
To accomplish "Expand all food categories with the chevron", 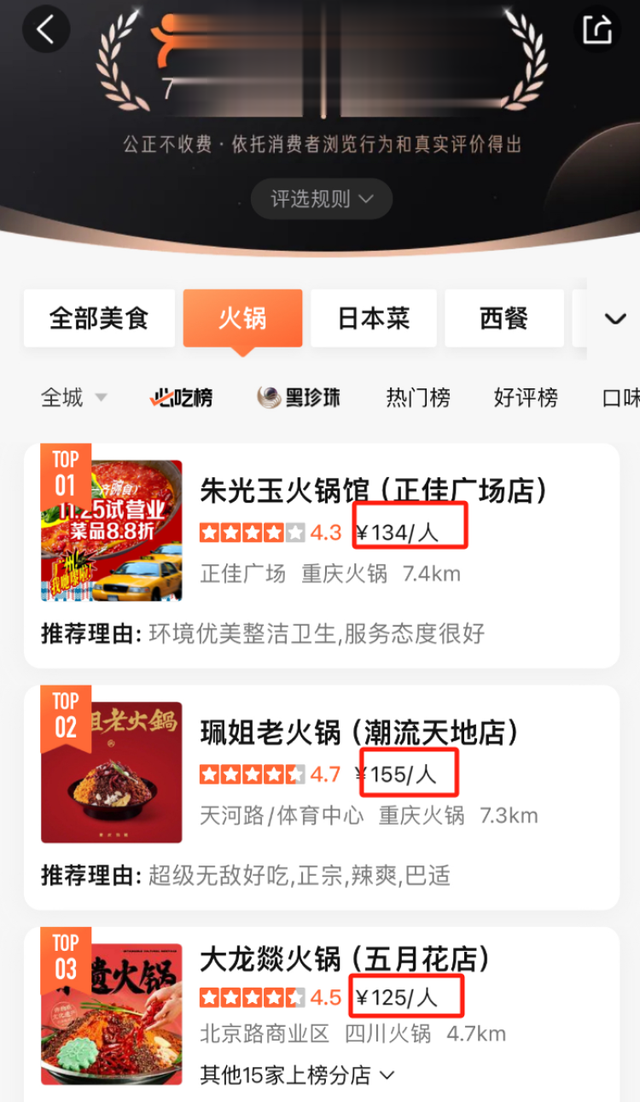I will click(x=615, y=319).
